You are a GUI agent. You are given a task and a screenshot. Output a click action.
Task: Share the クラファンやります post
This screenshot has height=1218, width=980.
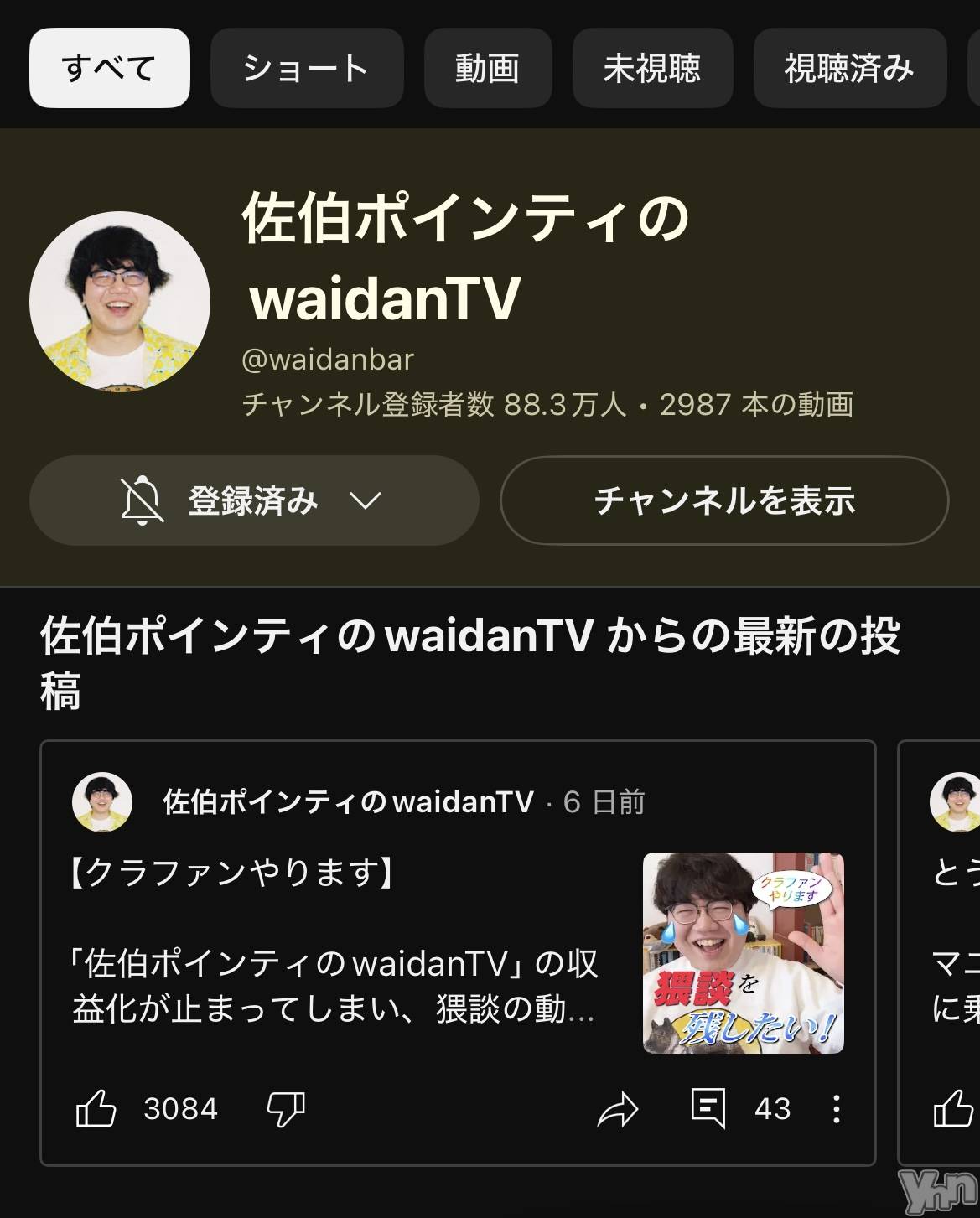(618, 1108)
